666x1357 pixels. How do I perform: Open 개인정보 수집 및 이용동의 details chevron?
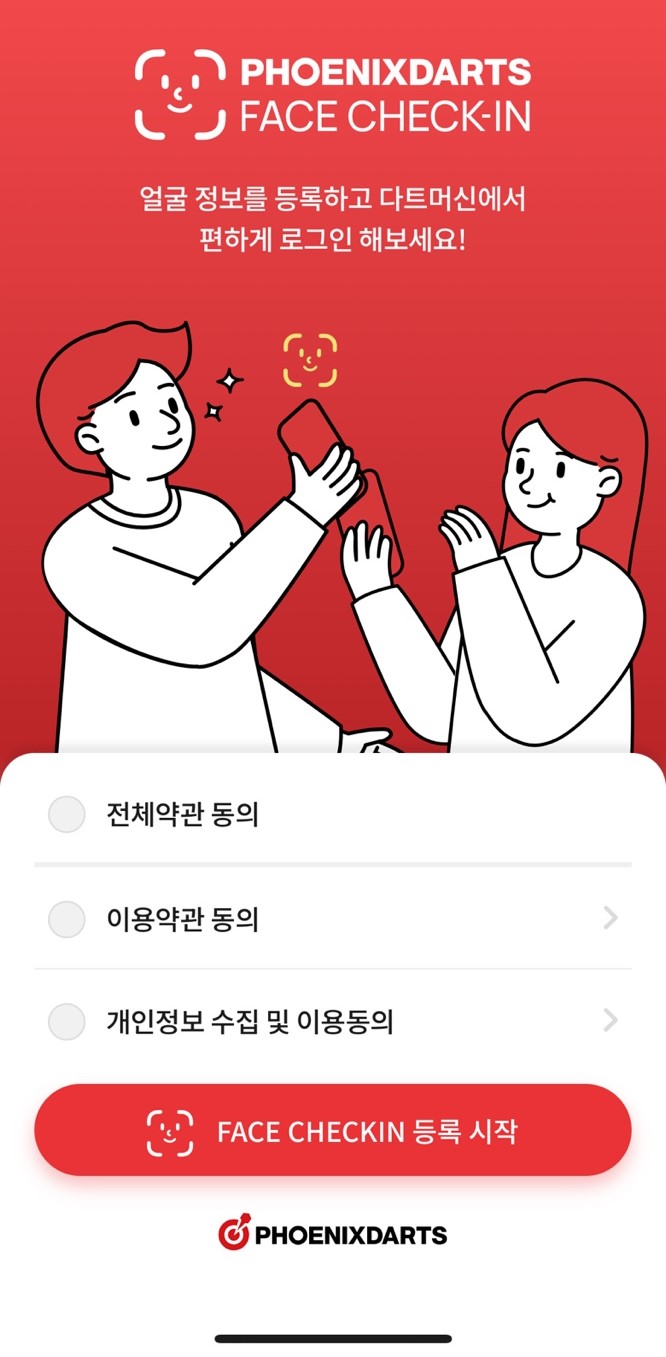pyautogui.click(x=610, y=1021)
